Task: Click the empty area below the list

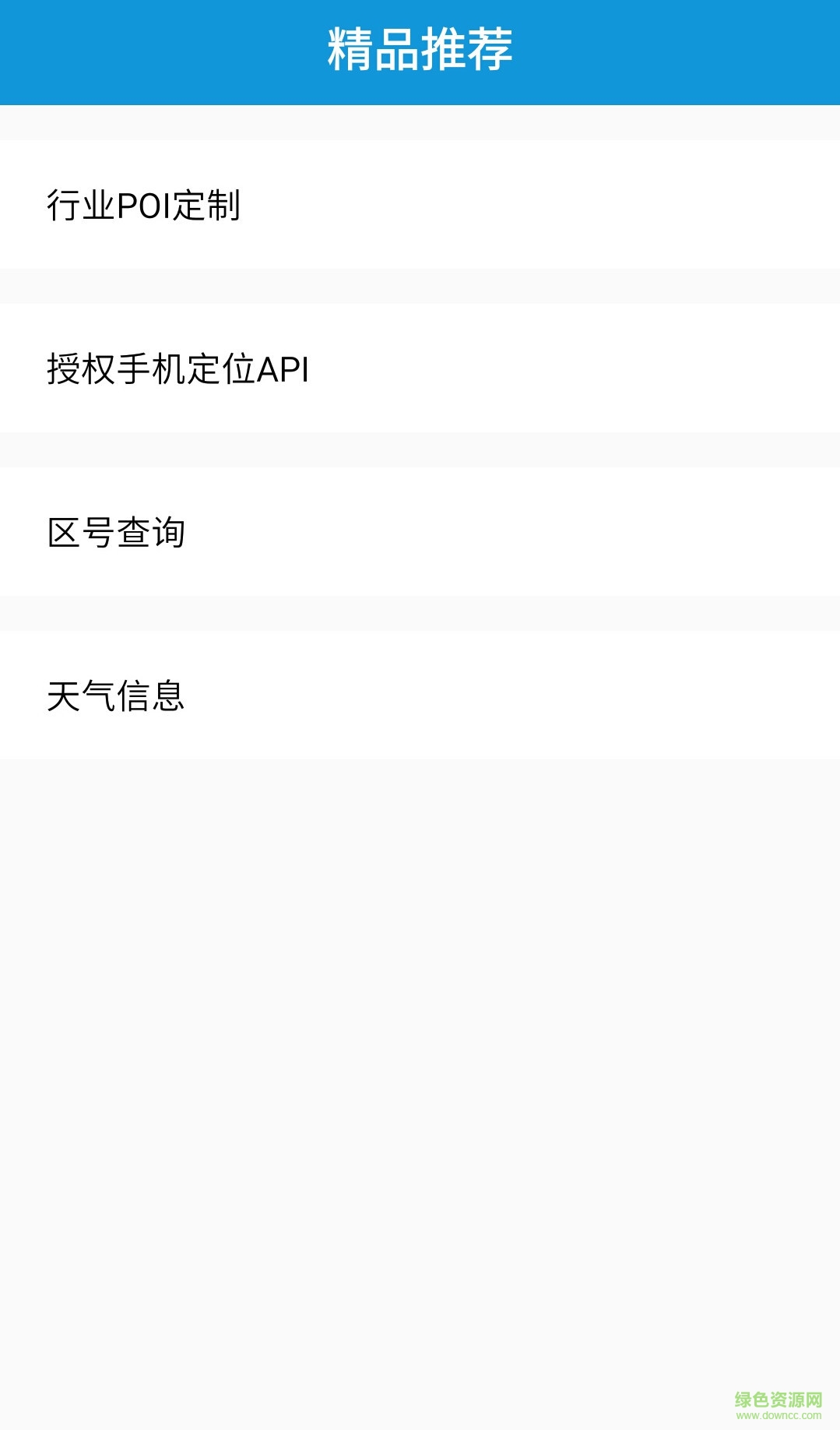Action: 420,1013
